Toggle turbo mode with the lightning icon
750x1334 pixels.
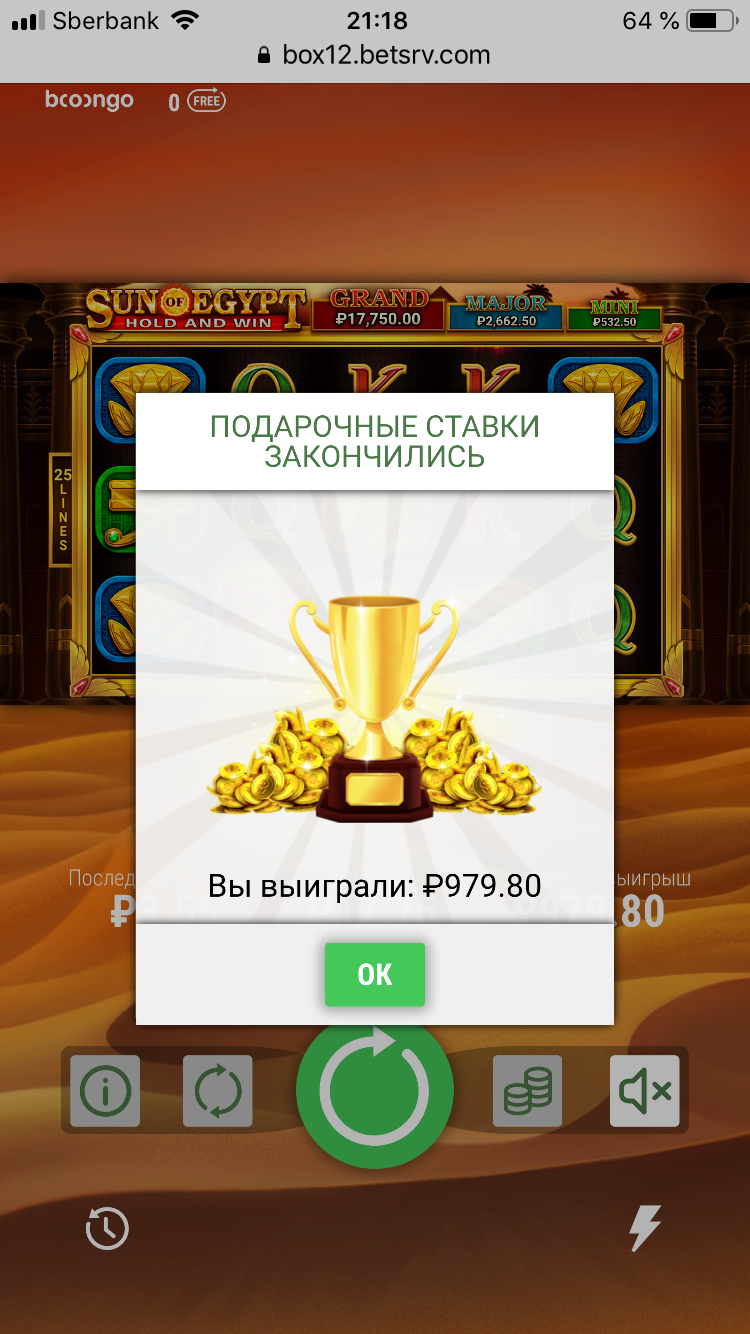645,1228
